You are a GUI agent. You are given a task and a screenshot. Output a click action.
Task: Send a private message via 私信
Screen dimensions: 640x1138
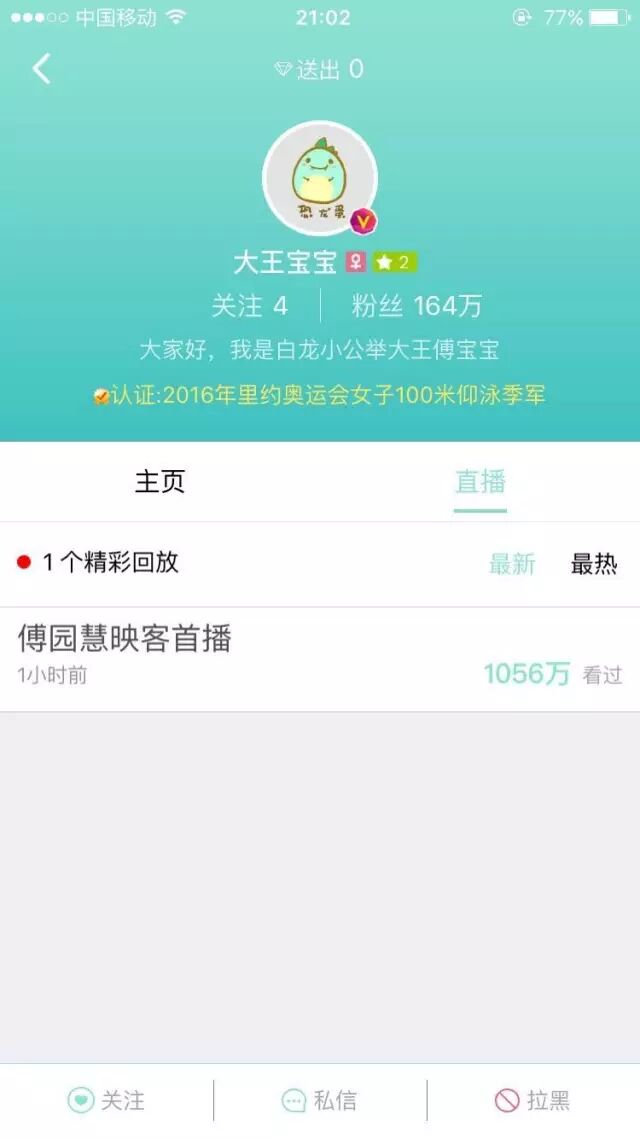point(320,1100)
